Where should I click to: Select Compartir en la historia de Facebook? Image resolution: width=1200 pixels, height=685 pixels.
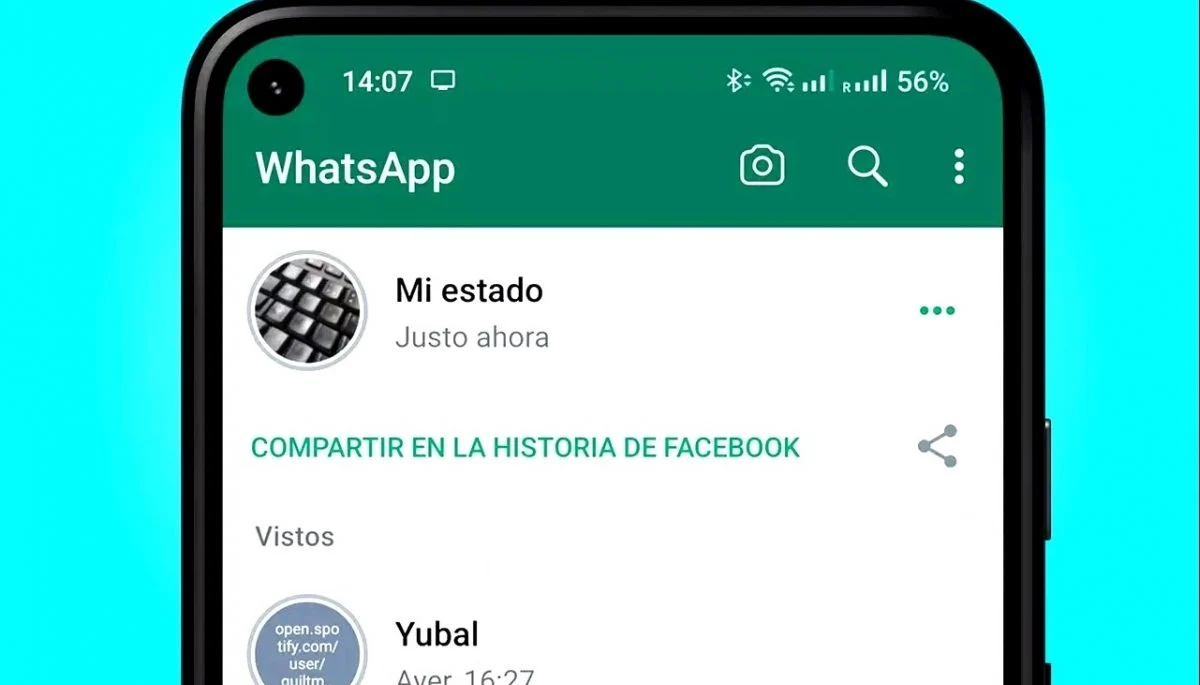point(525,447)
